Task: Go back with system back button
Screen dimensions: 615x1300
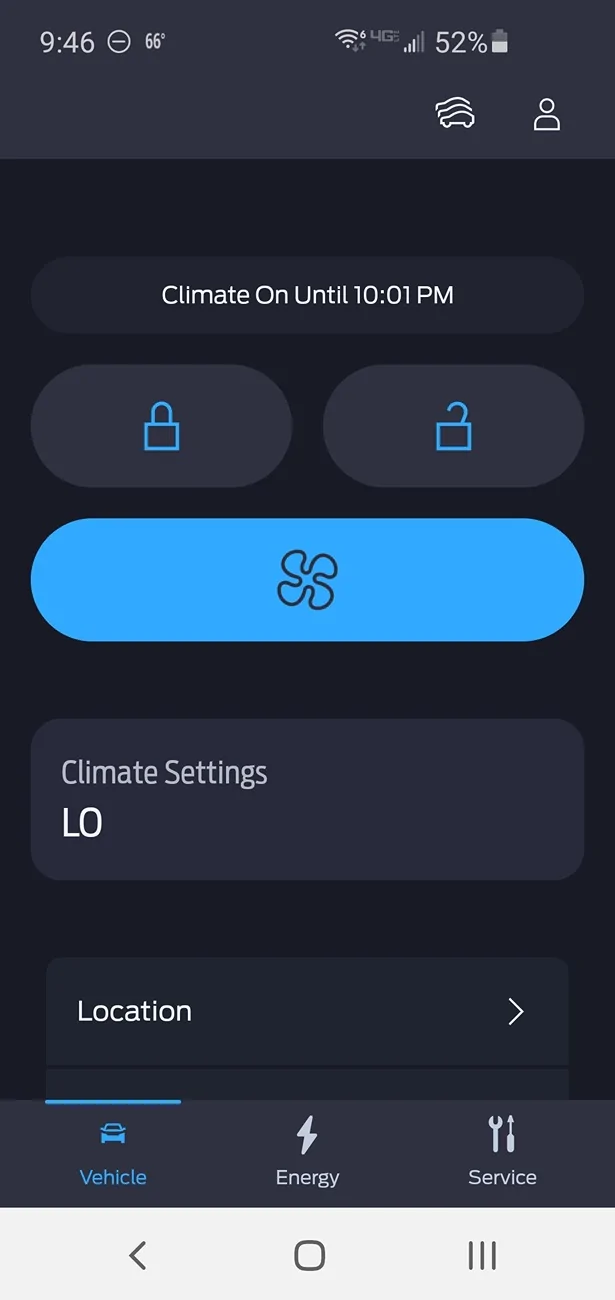Action: tap(138, 1255)
